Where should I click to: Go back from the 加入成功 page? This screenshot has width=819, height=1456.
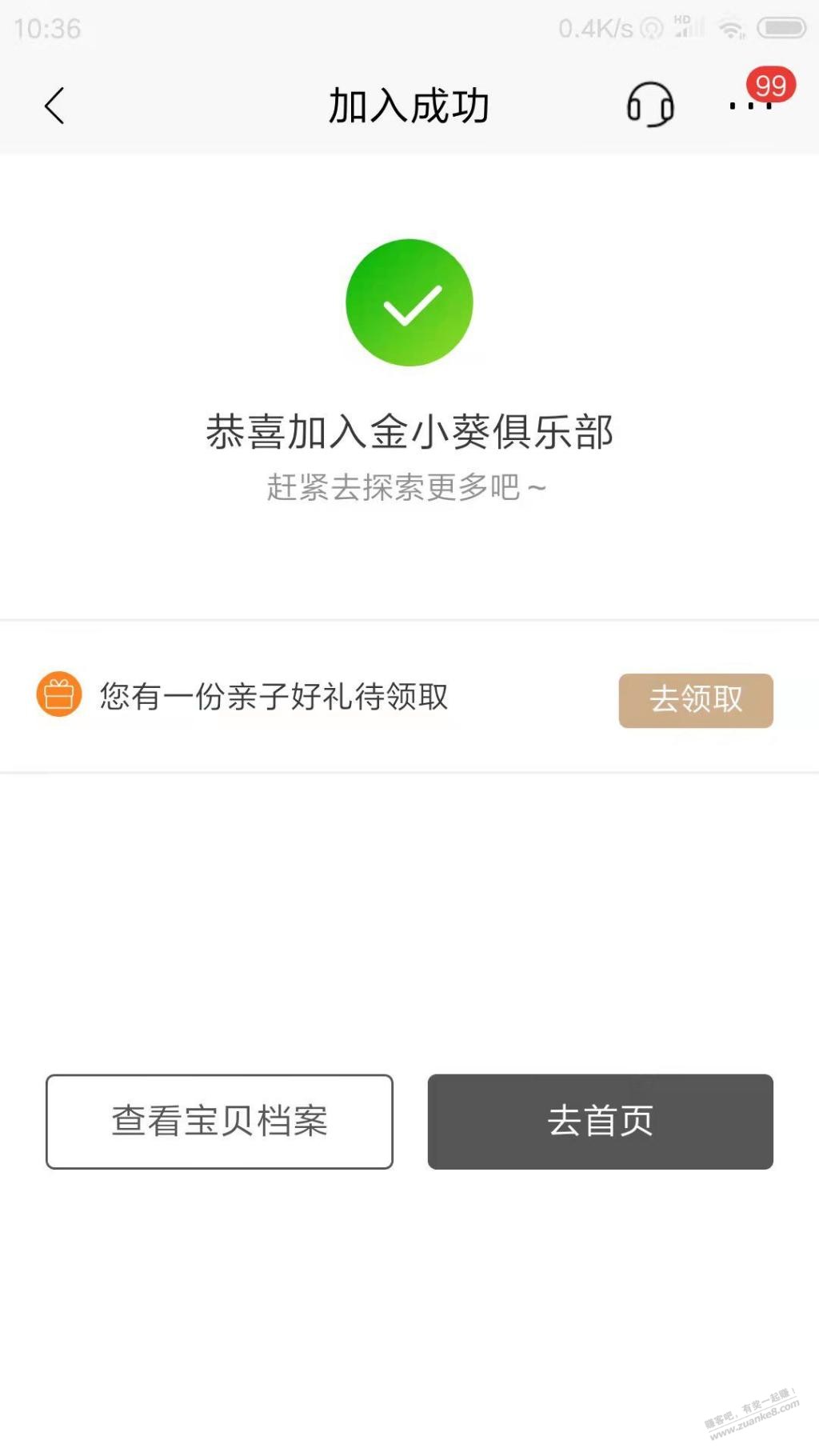(54, 106)
